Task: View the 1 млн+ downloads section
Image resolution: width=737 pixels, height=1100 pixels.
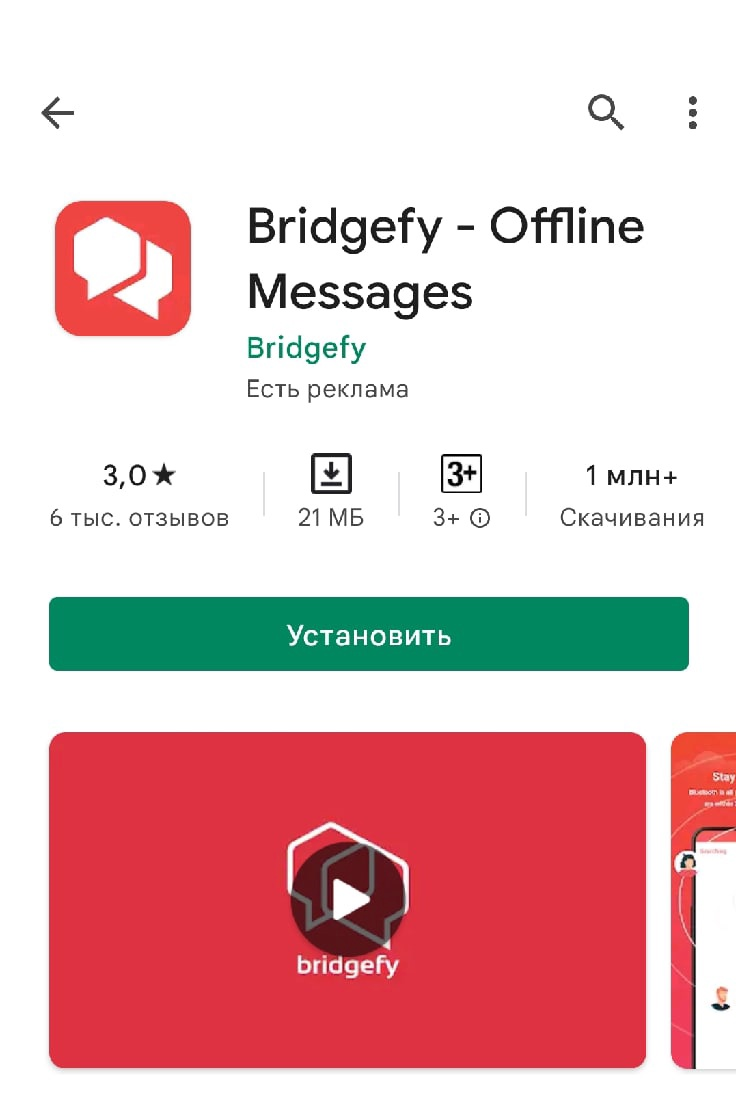Action: [631, 477]
